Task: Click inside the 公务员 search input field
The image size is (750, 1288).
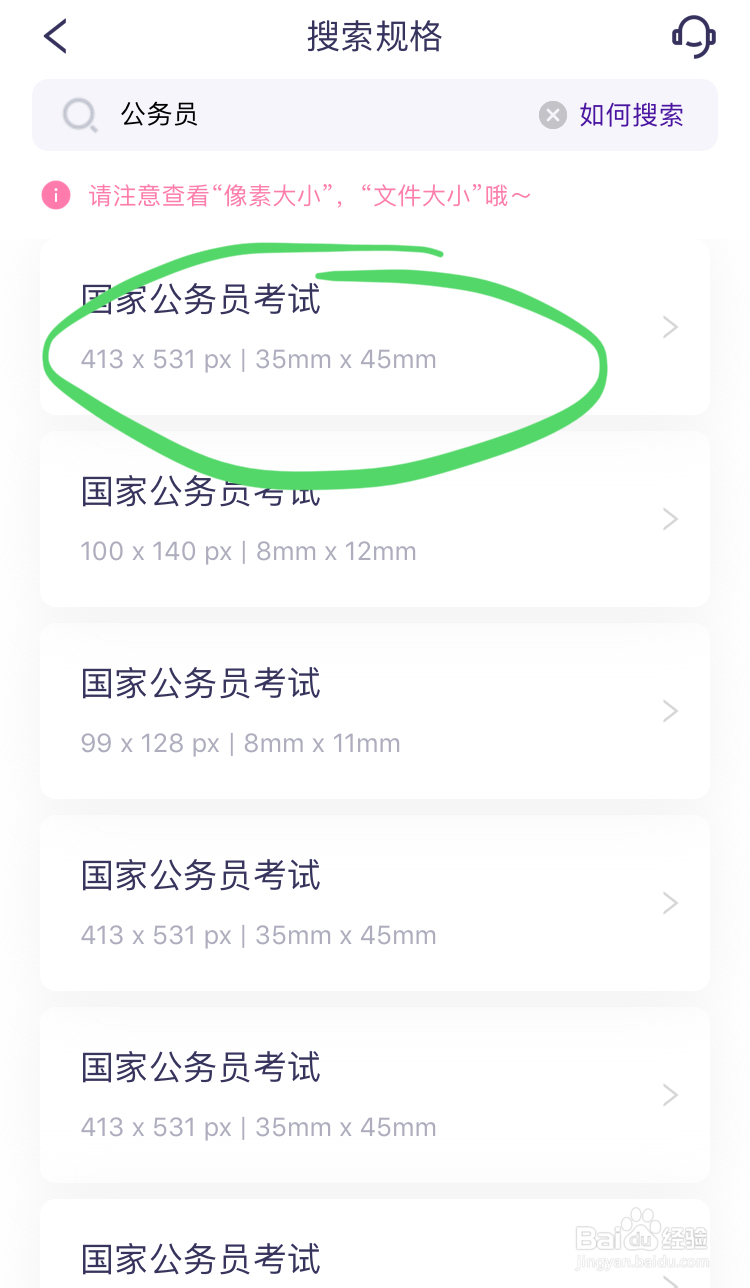Action: pyautogui.click(x=250, y=114)
